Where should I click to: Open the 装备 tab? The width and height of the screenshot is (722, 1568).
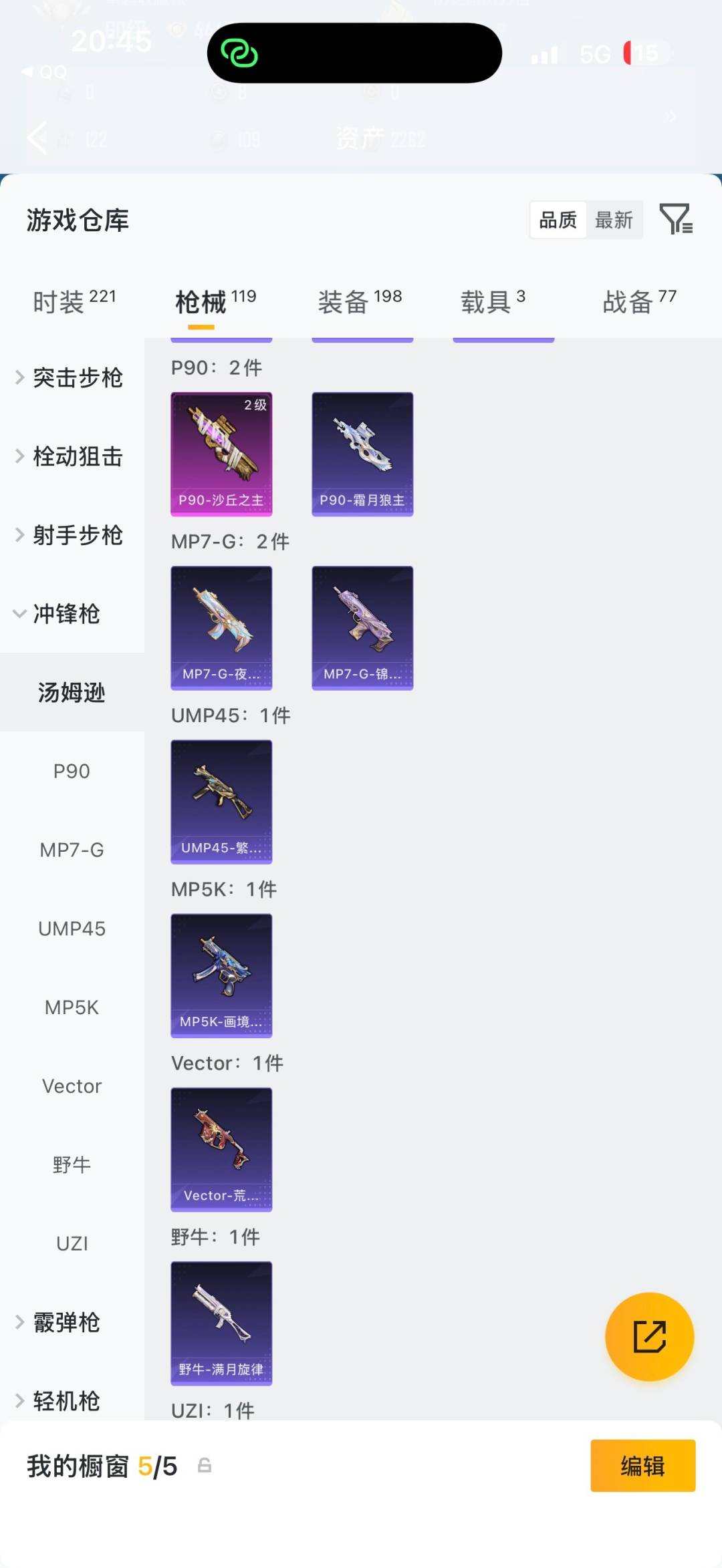pos(360,301)
